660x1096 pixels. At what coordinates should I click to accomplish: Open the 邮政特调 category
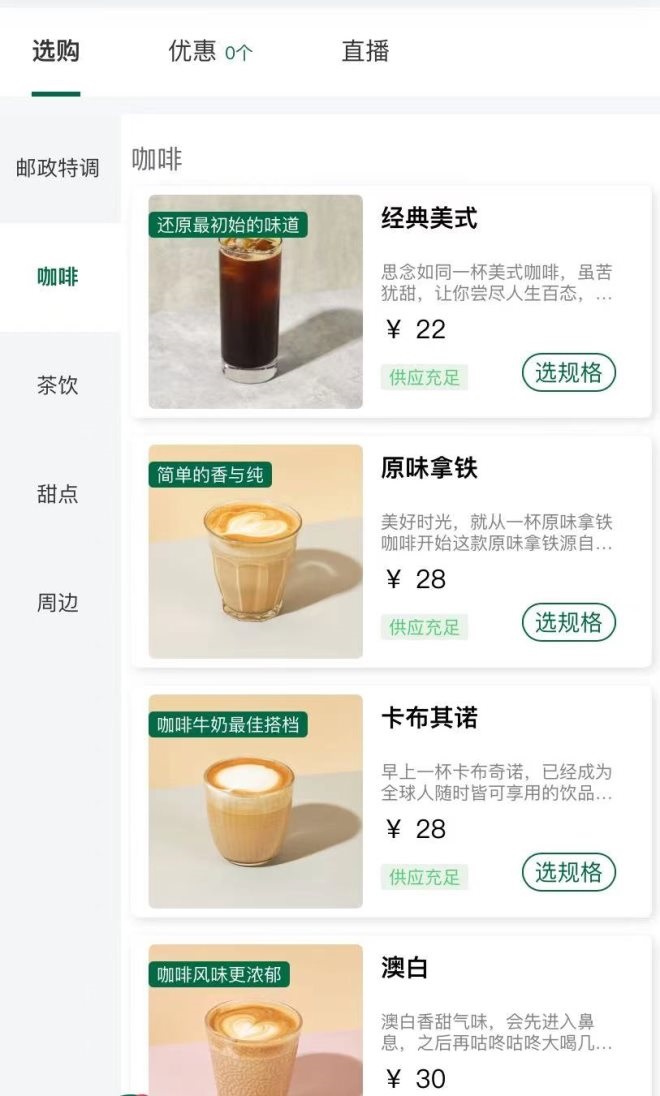[58, 168]
